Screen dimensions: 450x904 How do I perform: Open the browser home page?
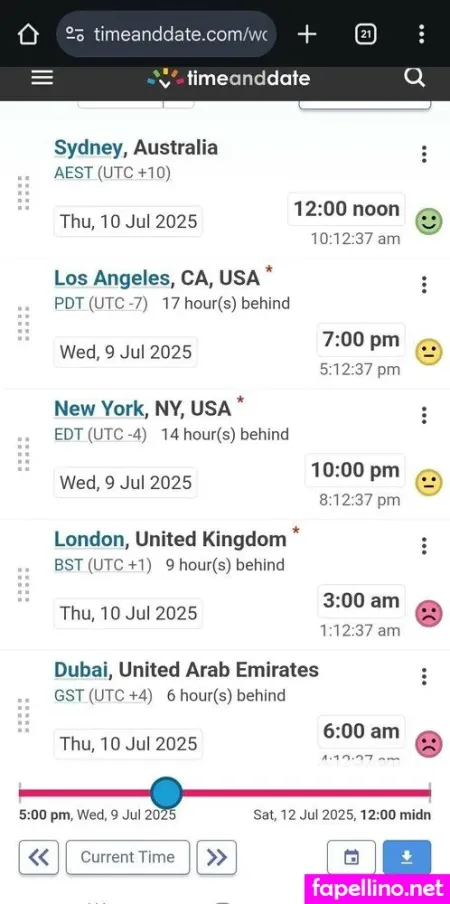click(x=28, y=35)
